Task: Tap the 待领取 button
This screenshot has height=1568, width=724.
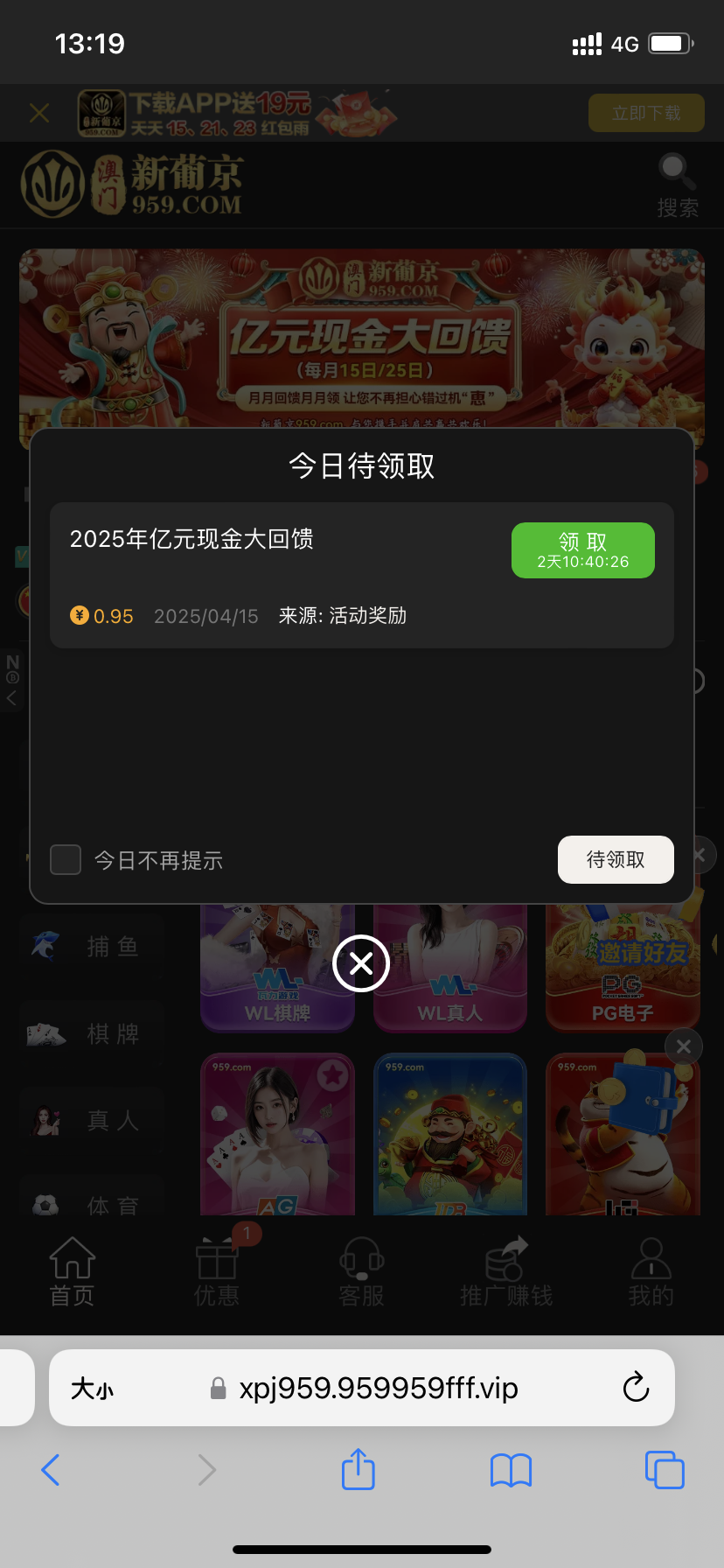Action: (x=616, y=859)
